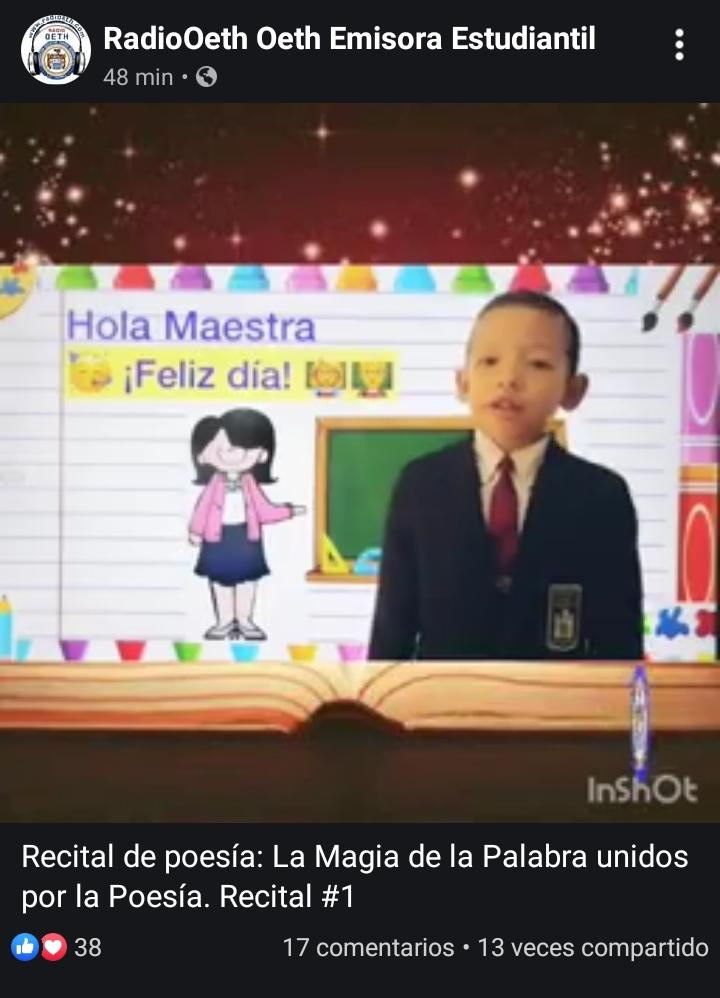Open RadioOeth Oeth Emisora Estudiantil page name
Screen dimensions: 720x998
(349, 39)
